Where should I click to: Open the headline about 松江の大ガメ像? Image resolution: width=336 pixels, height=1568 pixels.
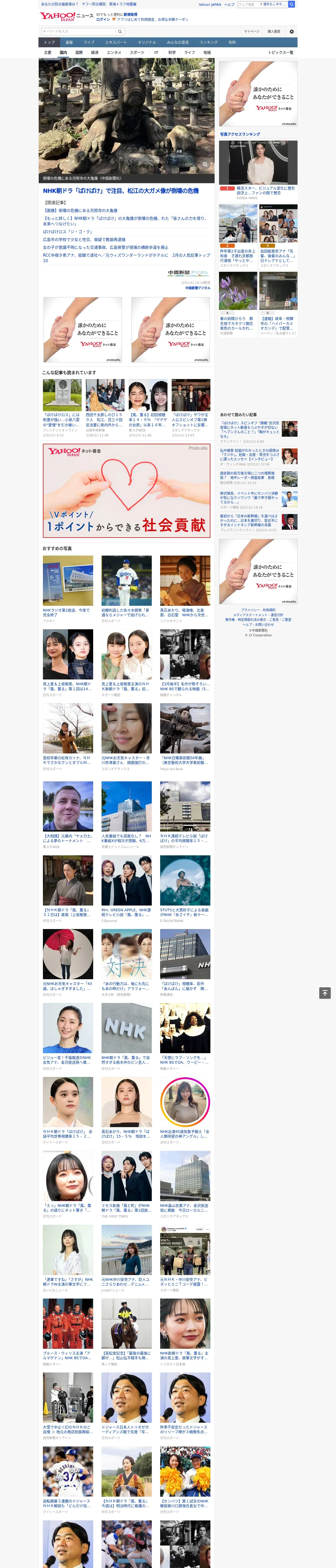[121, 191]
